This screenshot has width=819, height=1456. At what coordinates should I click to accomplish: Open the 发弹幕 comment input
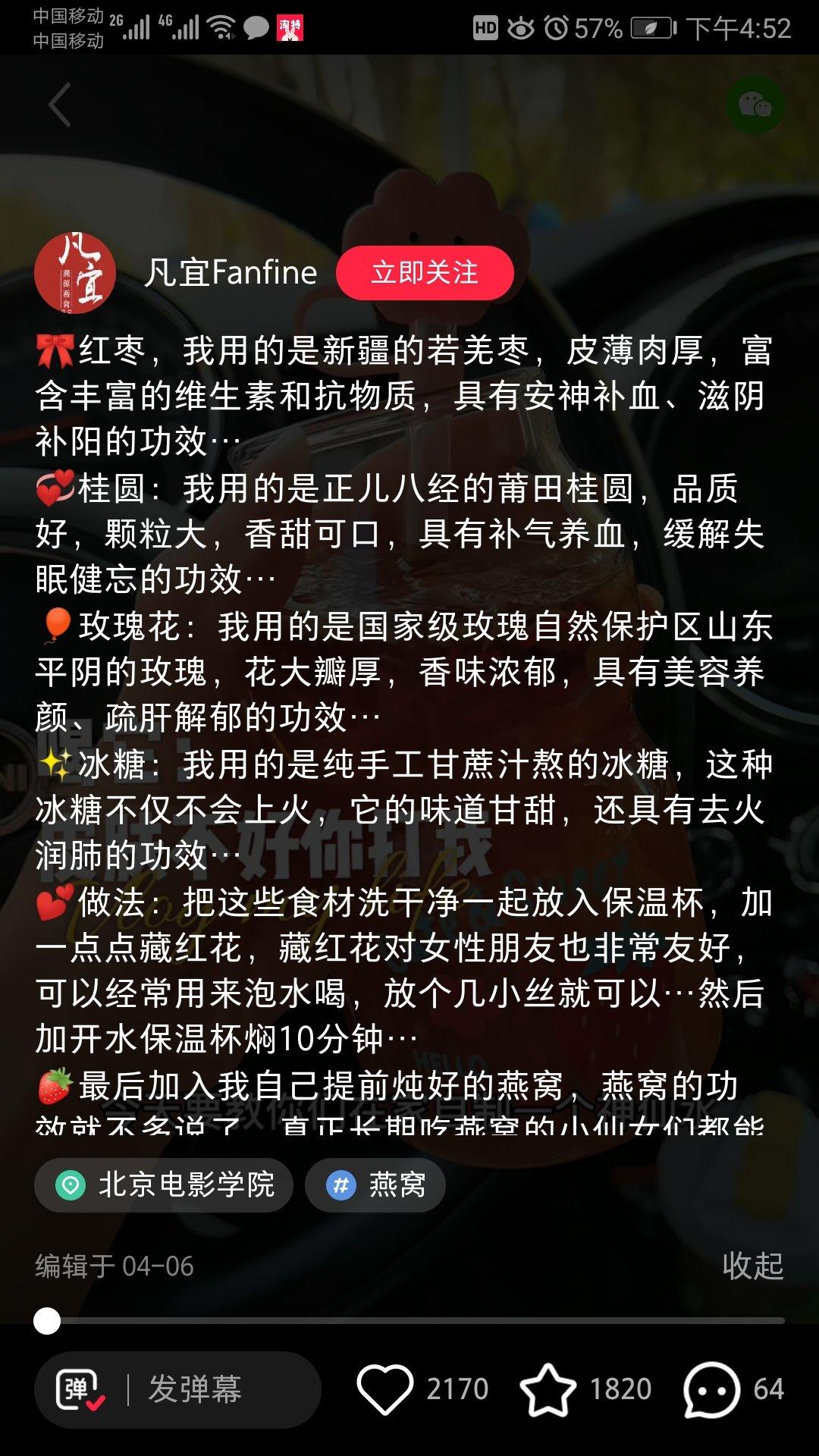pos(196,1389)
